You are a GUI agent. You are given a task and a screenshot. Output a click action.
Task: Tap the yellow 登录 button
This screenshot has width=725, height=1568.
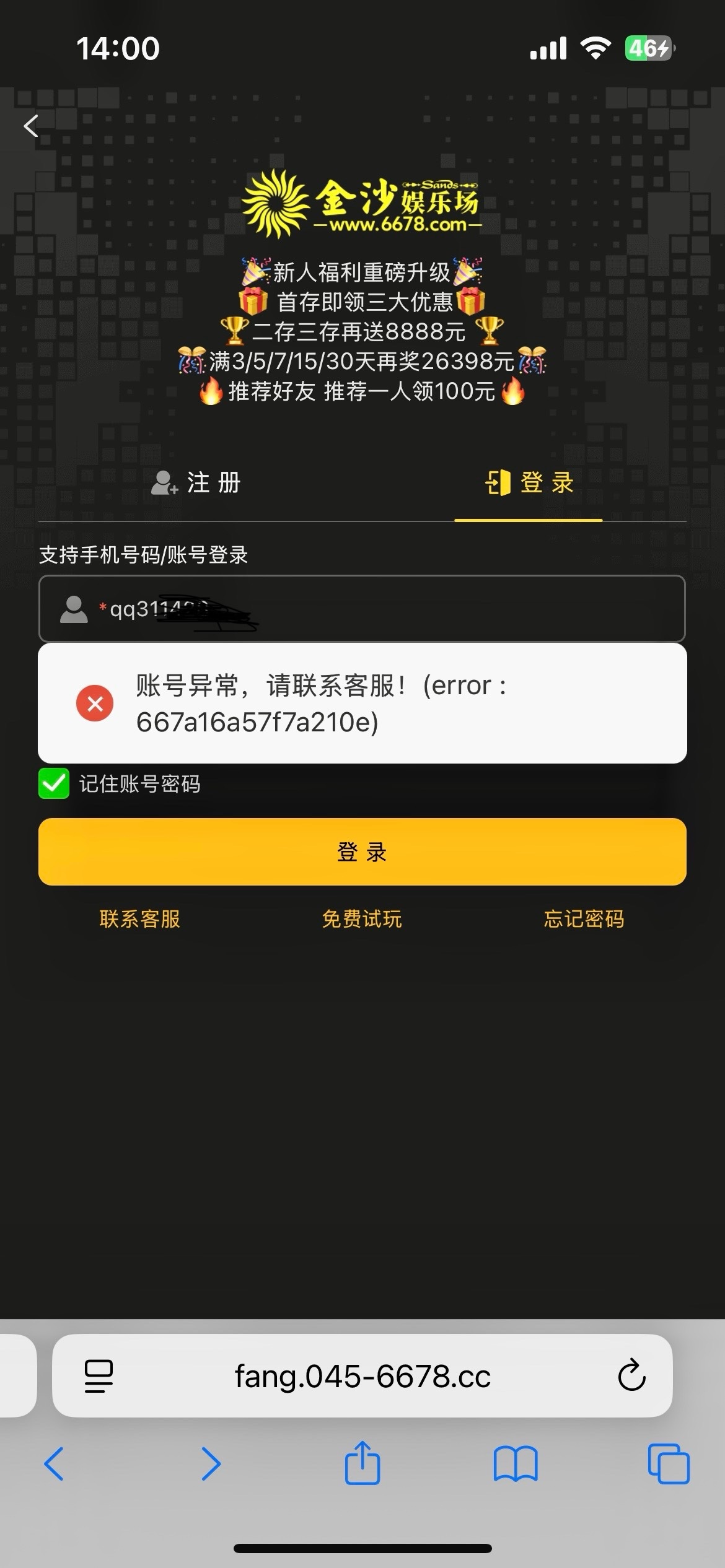[x=362, y=852]
